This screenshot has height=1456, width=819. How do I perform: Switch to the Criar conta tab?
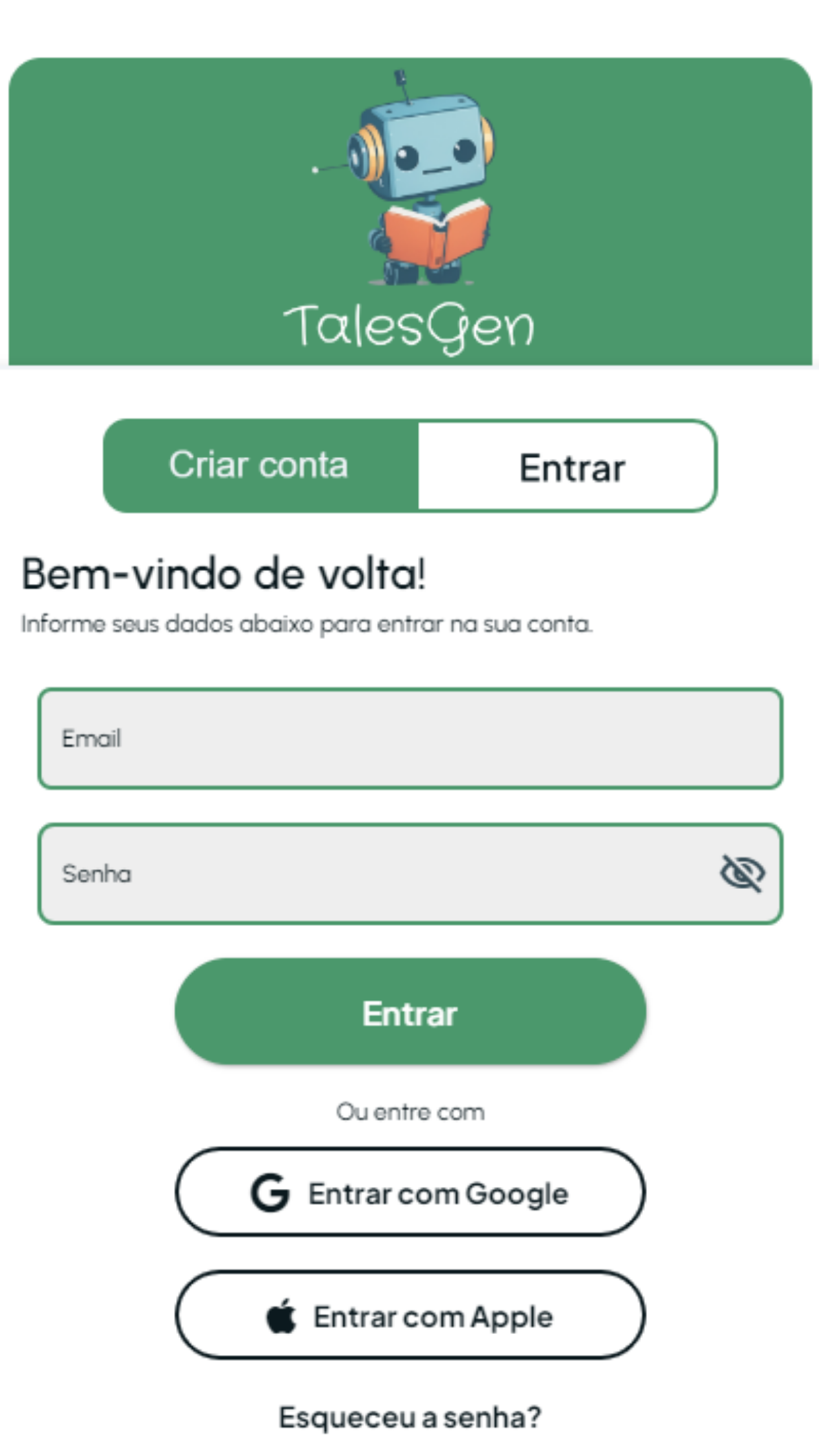[x=260, y=466]
